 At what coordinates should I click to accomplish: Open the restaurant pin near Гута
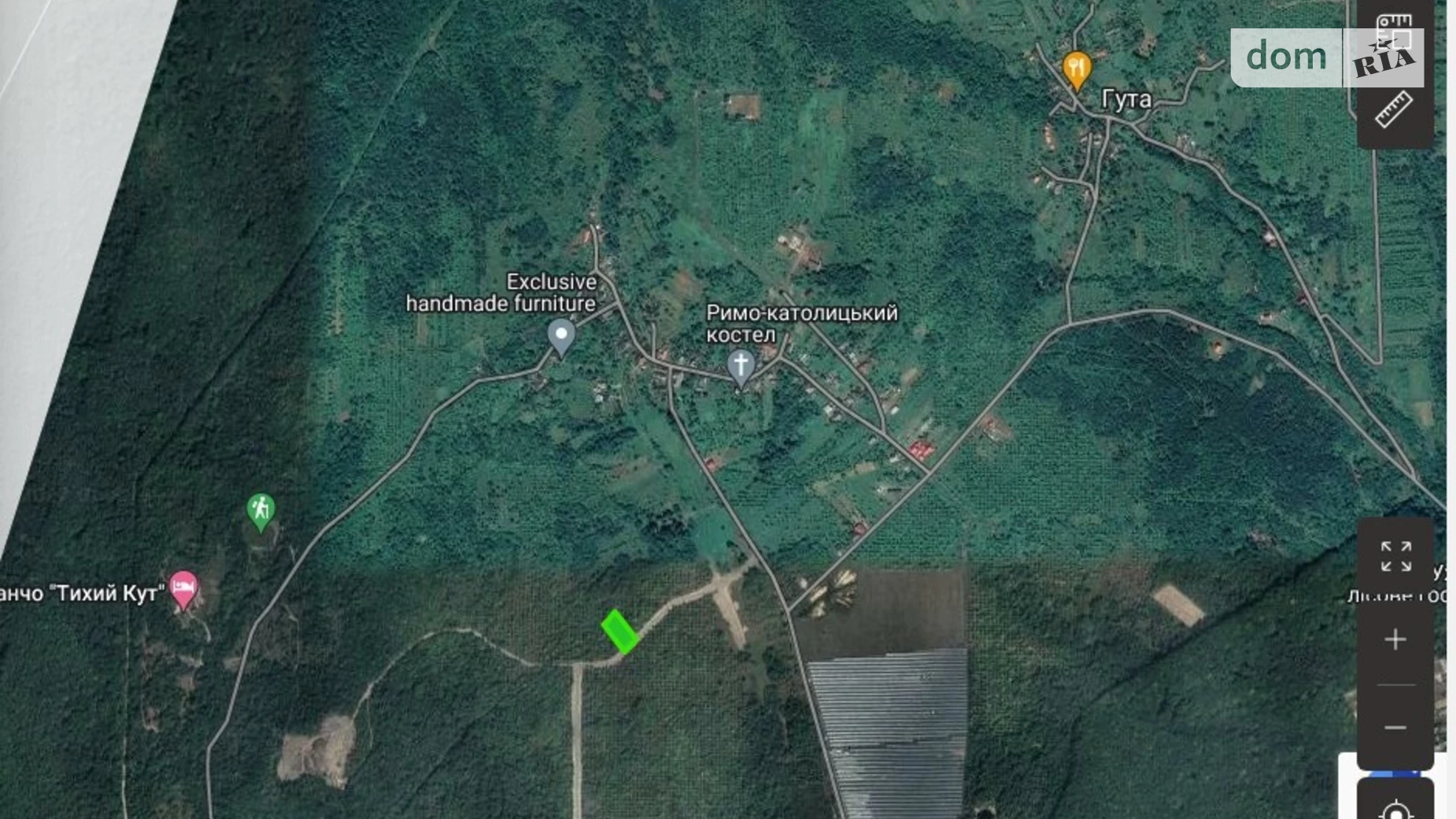click(x=1076, y=69)
